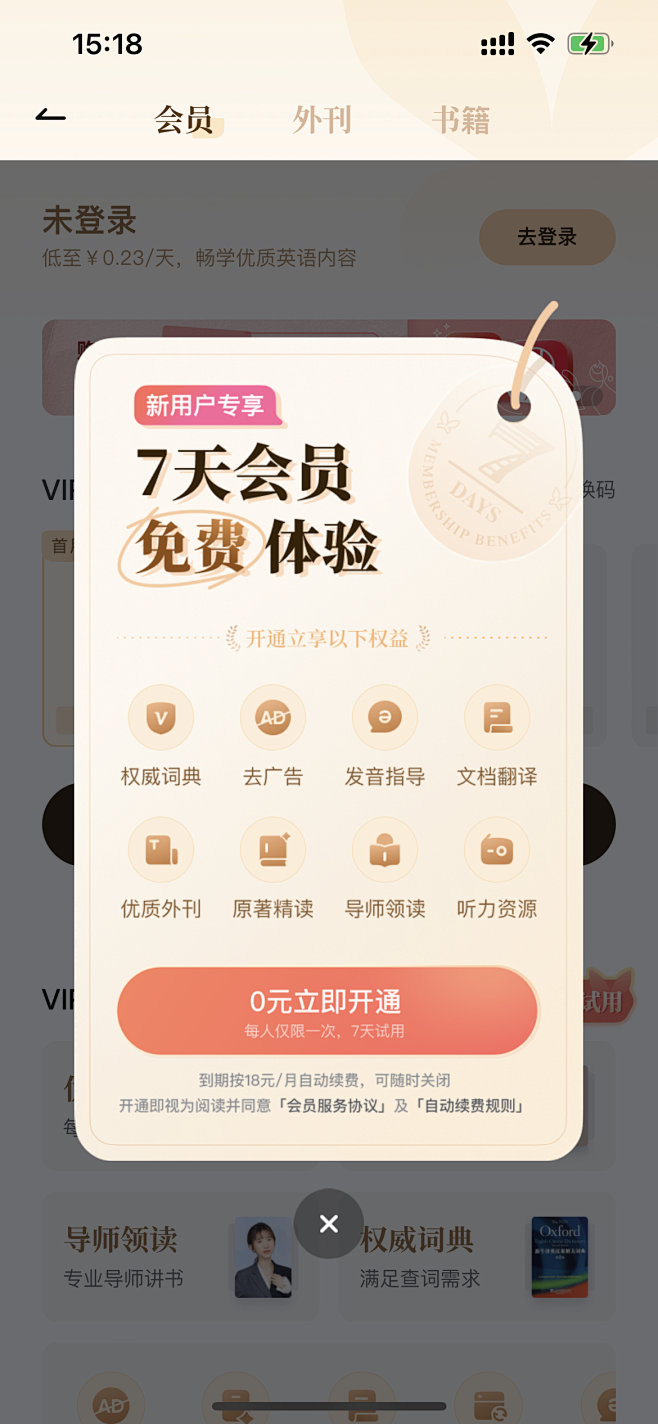
Task: Tap 0元立即开通 to start the free trial
Action: [x=327, y=1011]
